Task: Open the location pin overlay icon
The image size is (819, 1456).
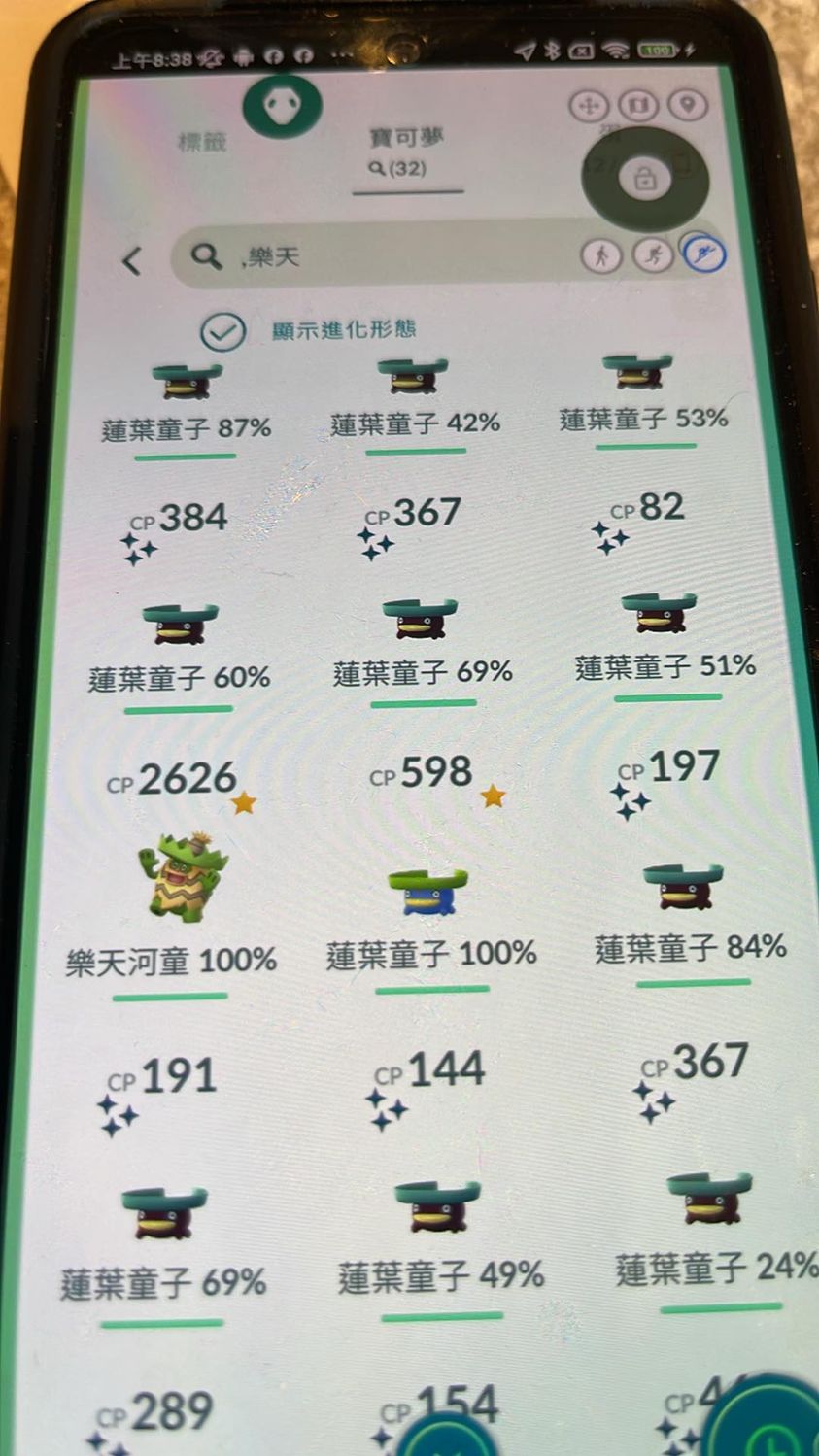Action: (x=688, y=104)
